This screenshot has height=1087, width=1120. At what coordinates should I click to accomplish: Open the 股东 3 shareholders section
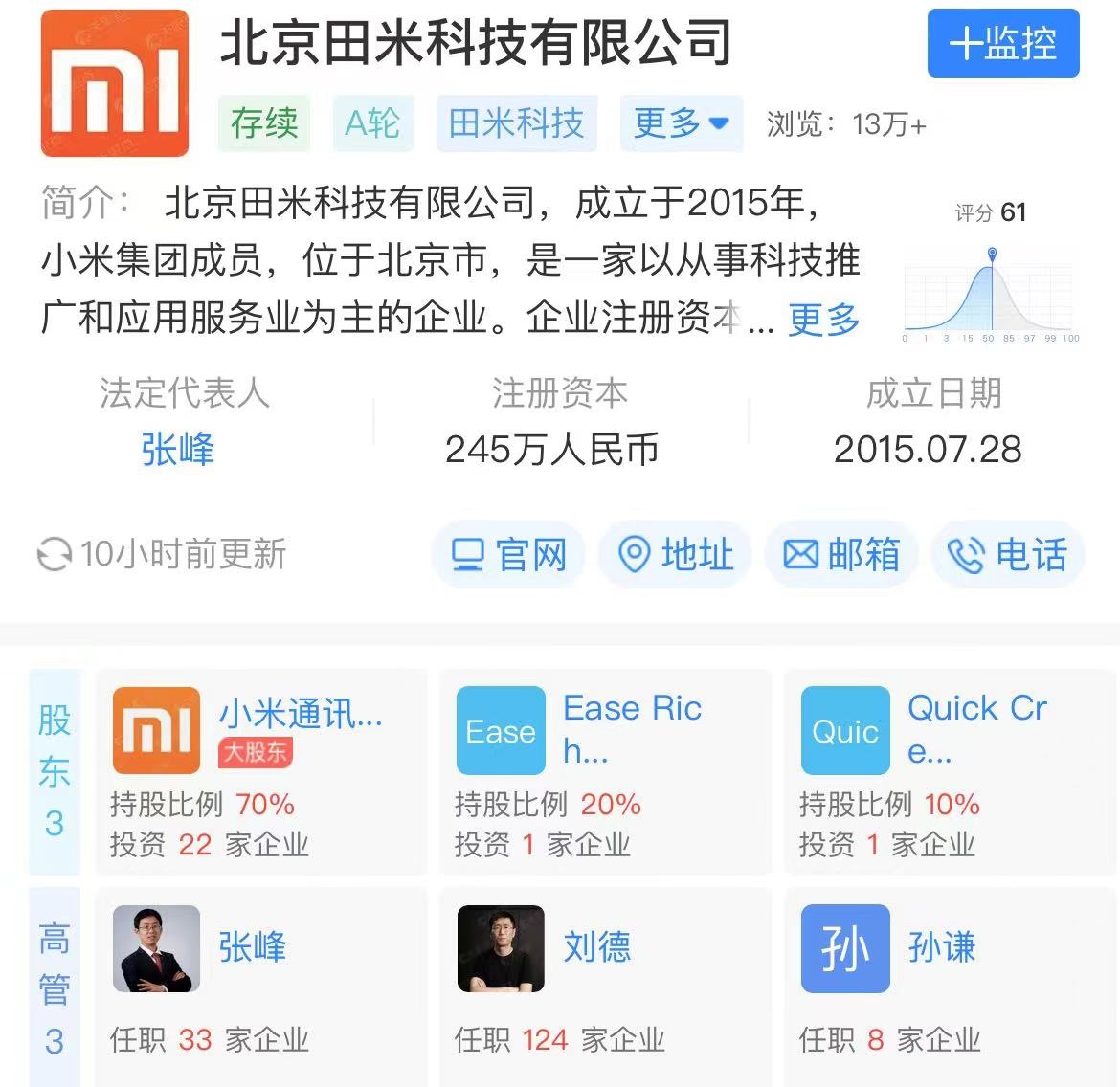55,771
